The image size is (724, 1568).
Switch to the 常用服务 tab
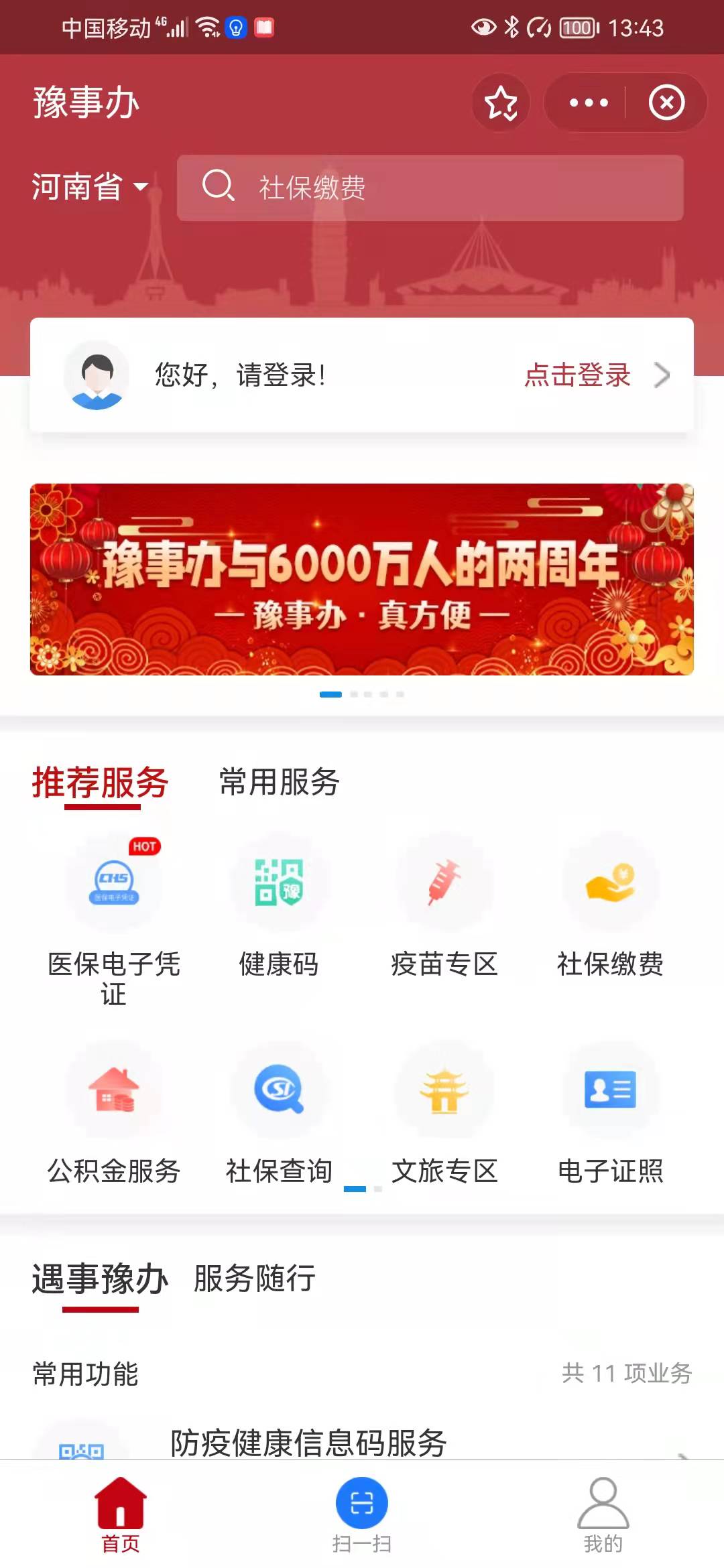pos(279,782)
